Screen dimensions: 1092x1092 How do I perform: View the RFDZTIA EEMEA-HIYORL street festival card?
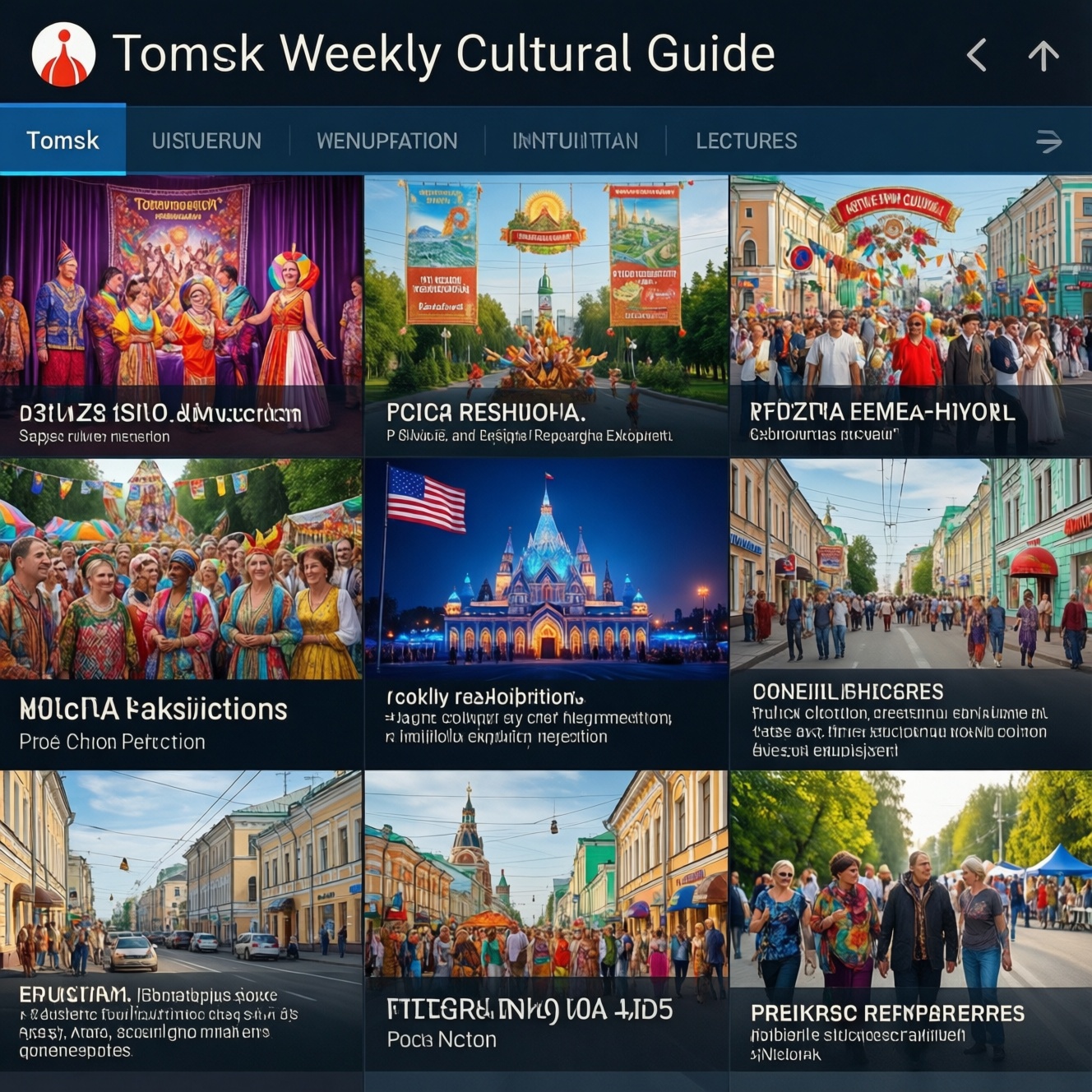tap(910, 316)
